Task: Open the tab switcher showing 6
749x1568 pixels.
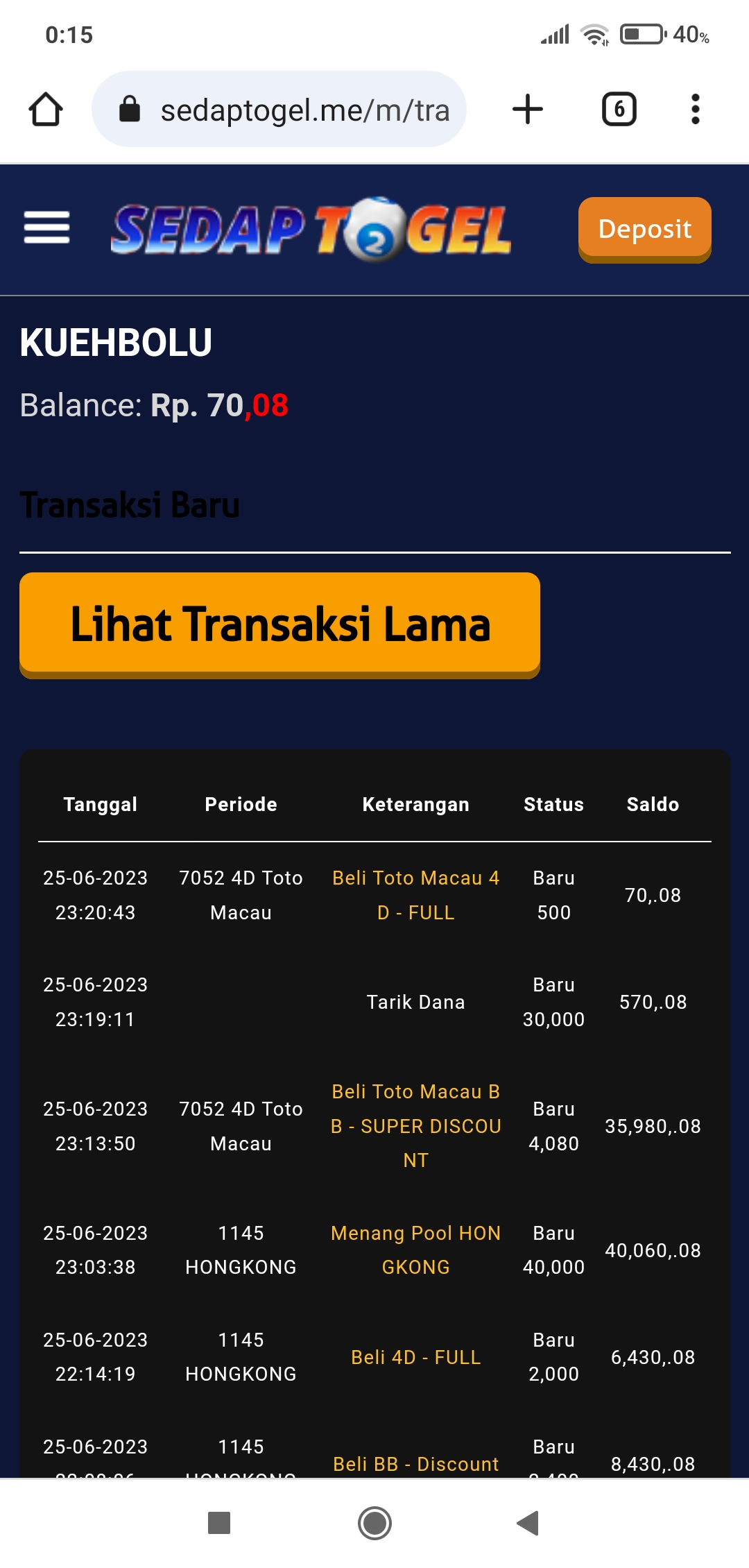Action: click(619, 110)
